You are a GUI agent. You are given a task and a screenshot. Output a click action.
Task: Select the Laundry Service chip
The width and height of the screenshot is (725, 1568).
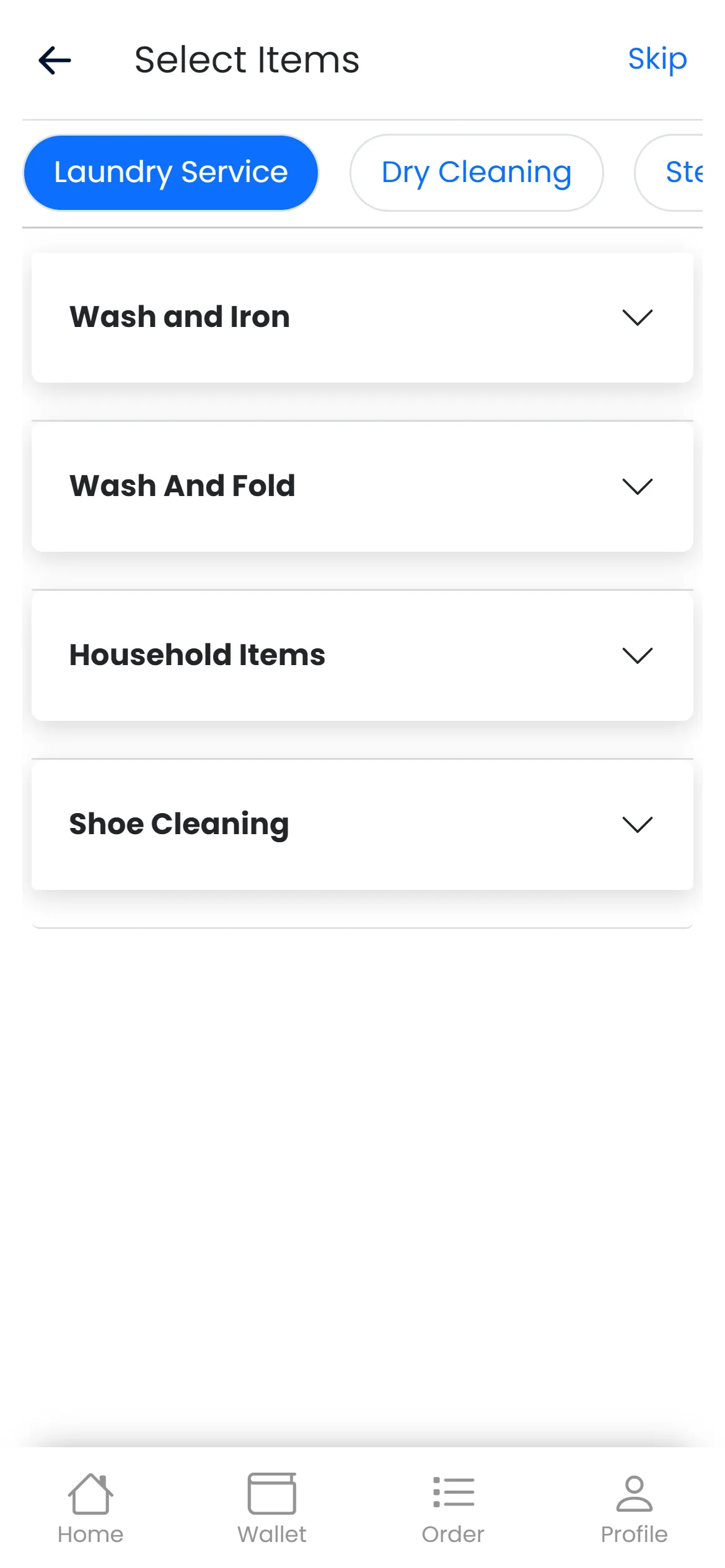tap(170, 173)
